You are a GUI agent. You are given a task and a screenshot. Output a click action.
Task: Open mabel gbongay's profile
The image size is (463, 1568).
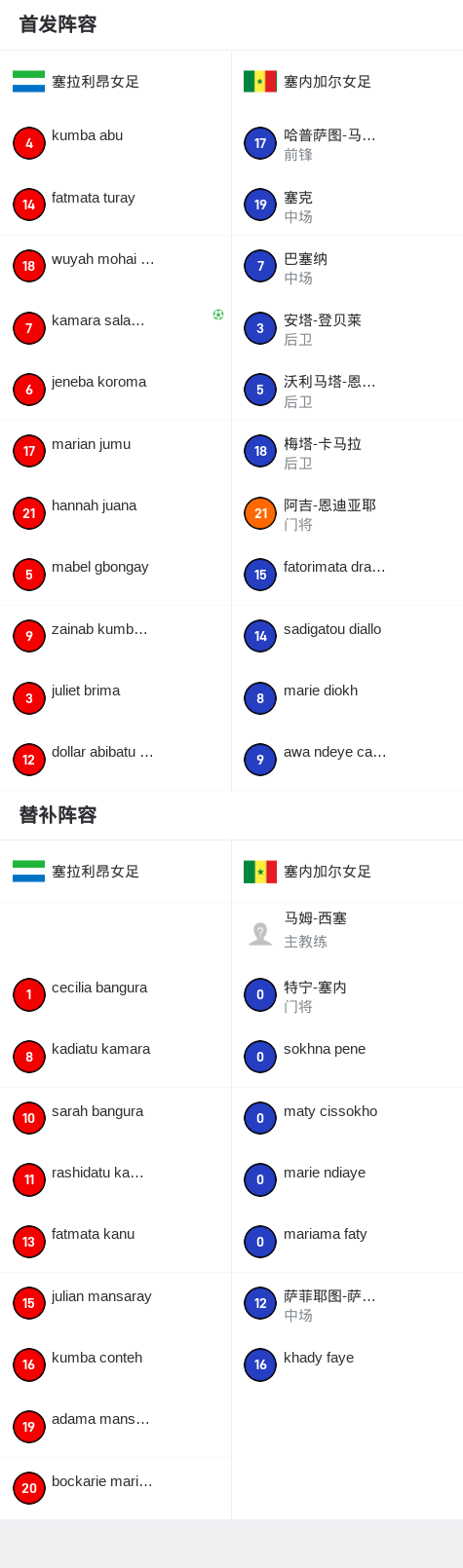[115, 575]
